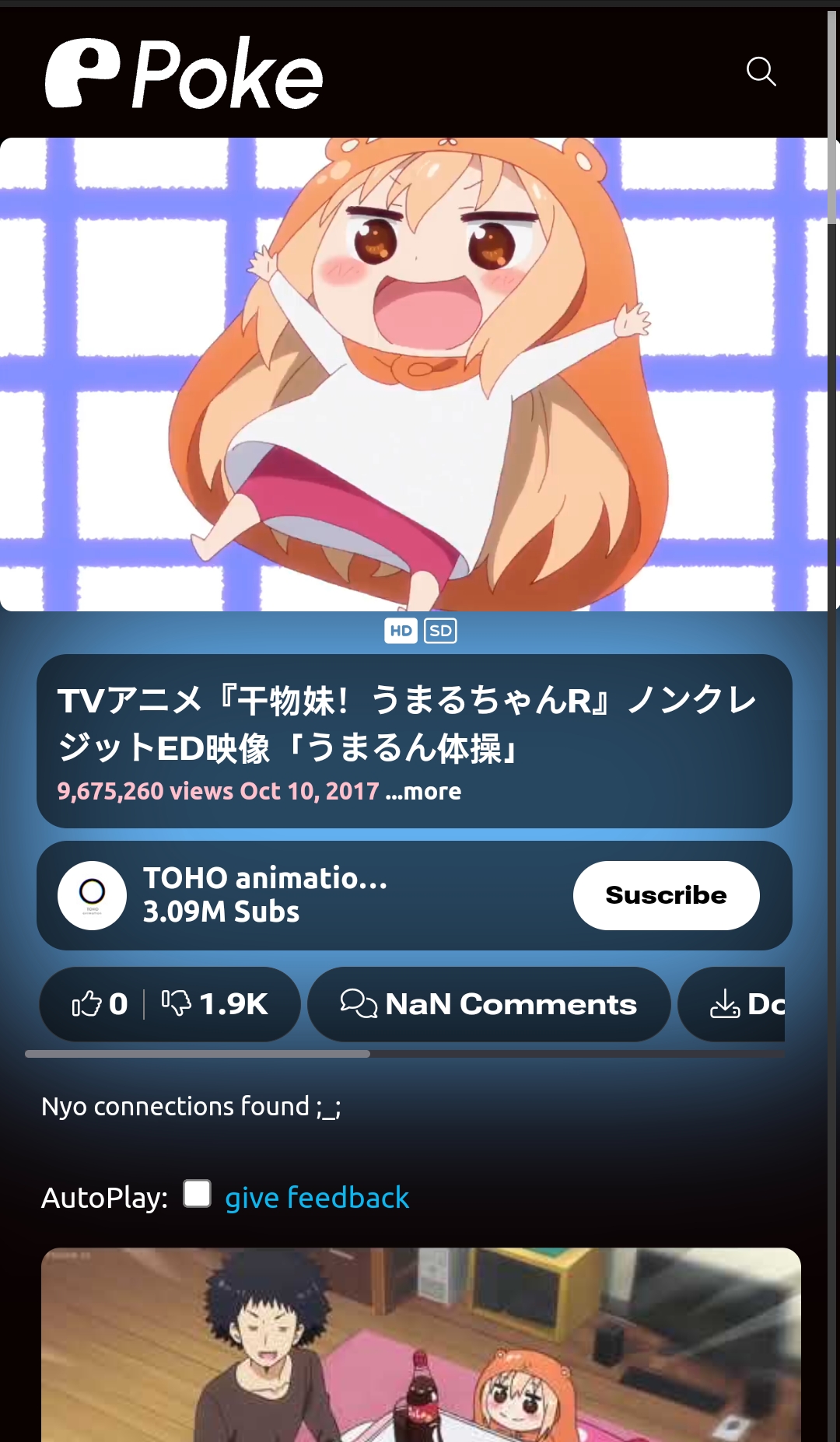
Task: Switch video quality to HD
Action: (401, 631)
